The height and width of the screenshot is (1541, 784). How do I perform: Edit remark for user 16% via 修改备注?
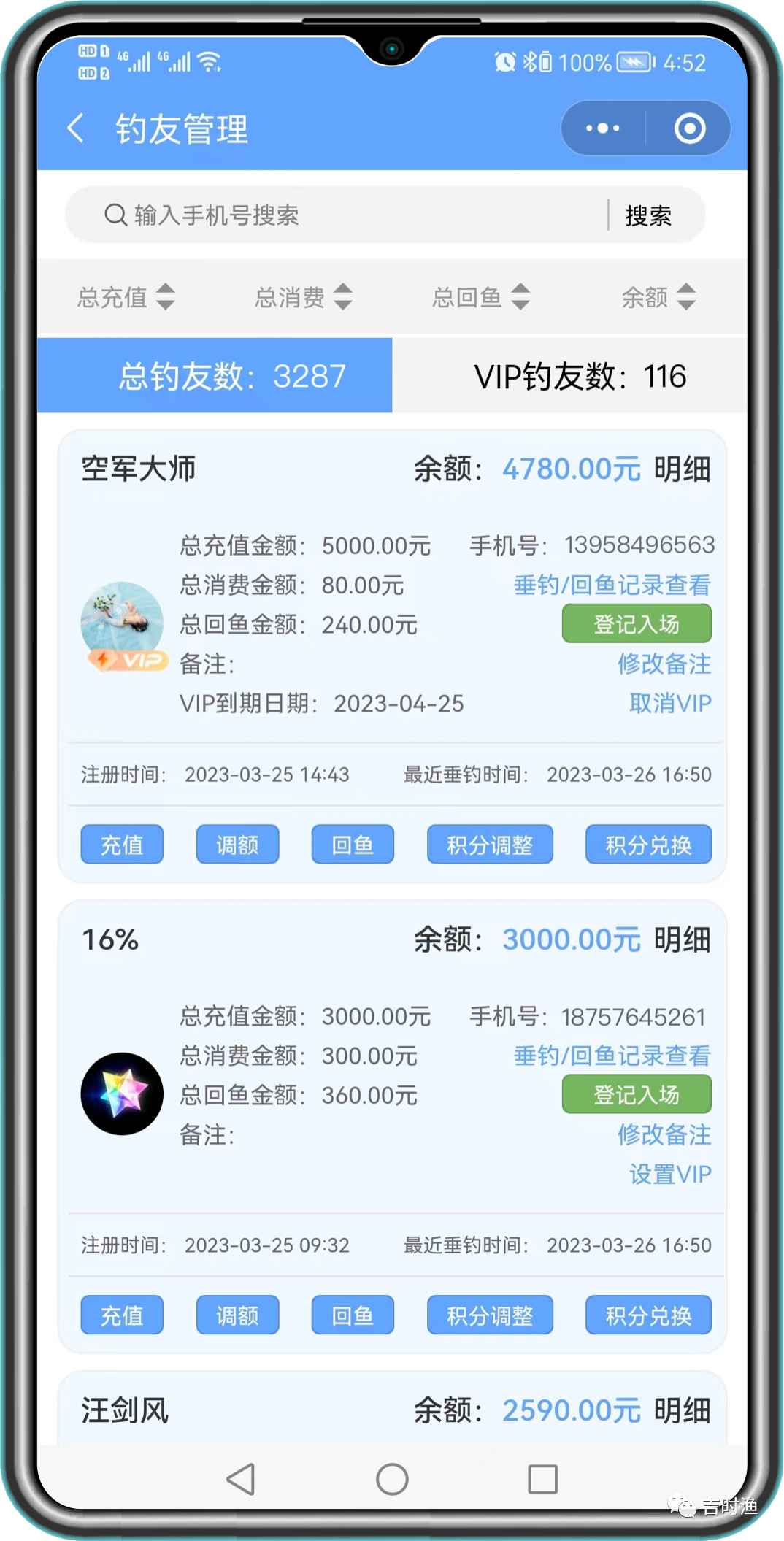pos(664,1134)
